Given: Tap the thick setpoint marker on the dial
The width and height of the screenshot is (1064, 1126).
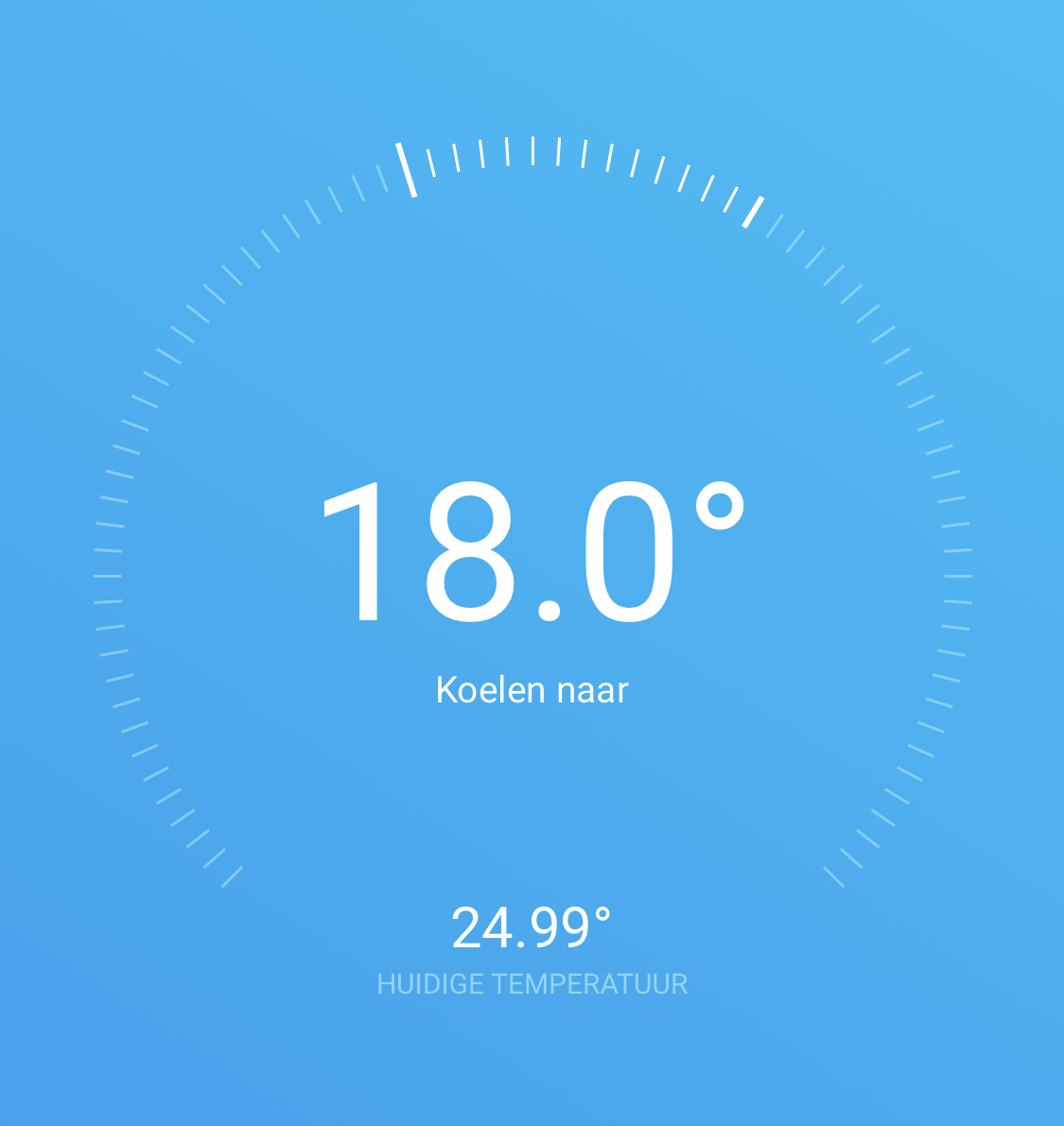Looking at the screenshot, I should [x=407, y=170].
